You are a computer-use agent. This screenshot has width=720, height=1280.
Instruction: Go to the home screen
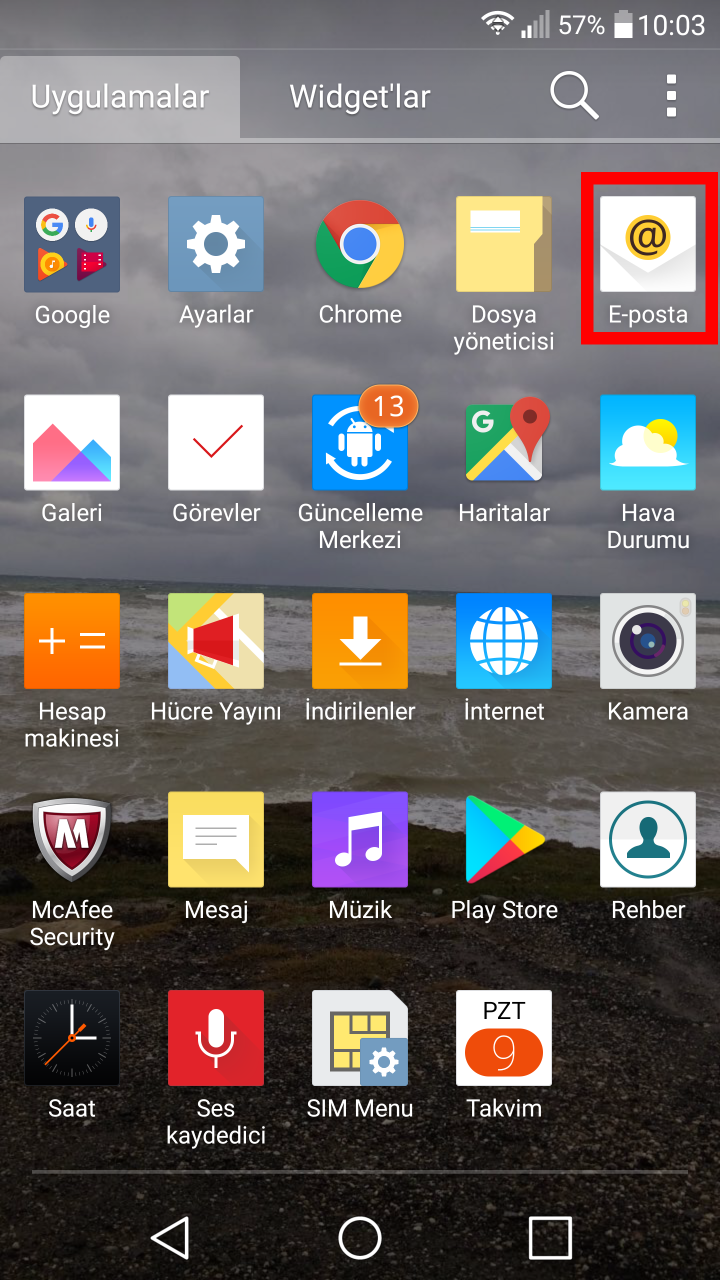click(x=360, y=1238)
